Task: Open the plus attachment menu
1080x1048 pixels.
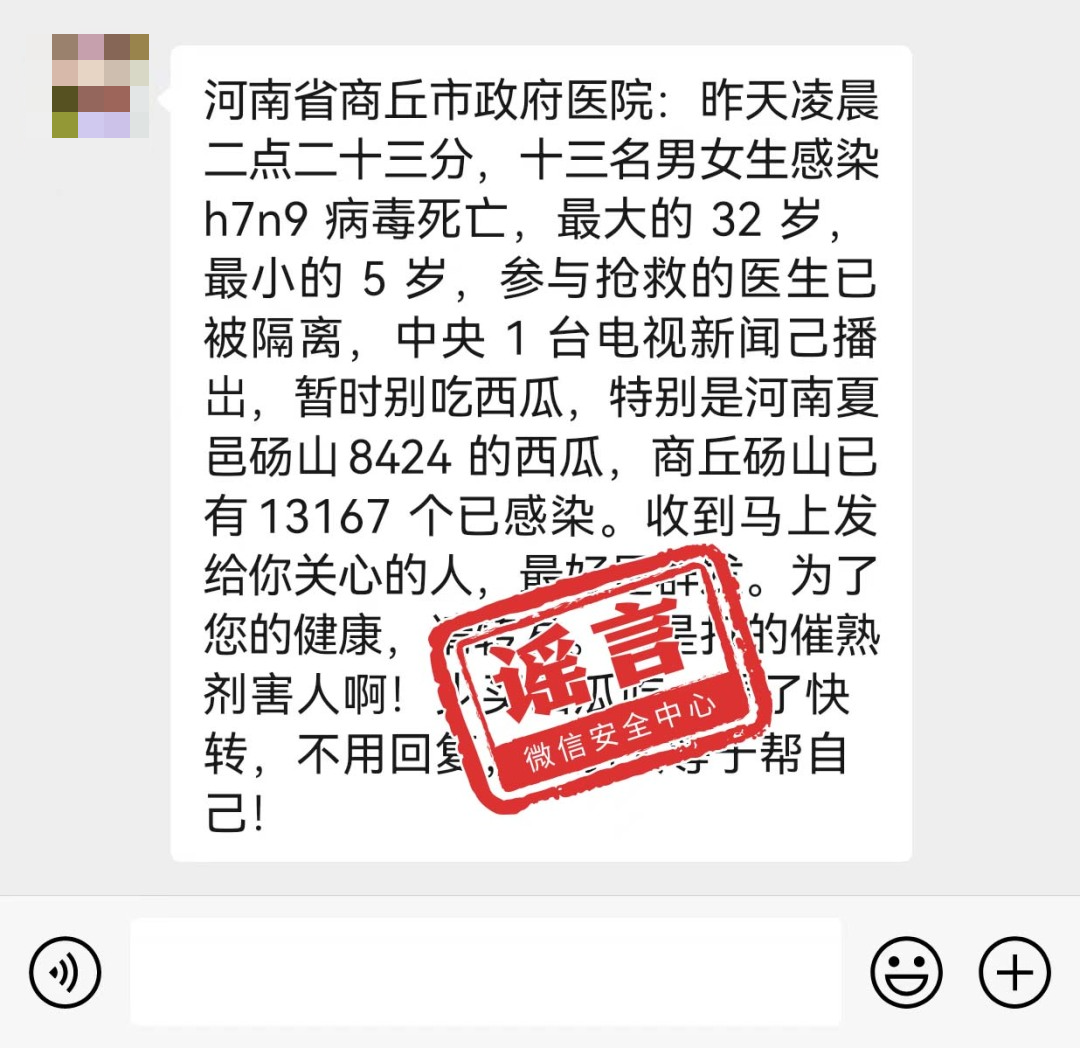Action: [x=1014, y=971]
